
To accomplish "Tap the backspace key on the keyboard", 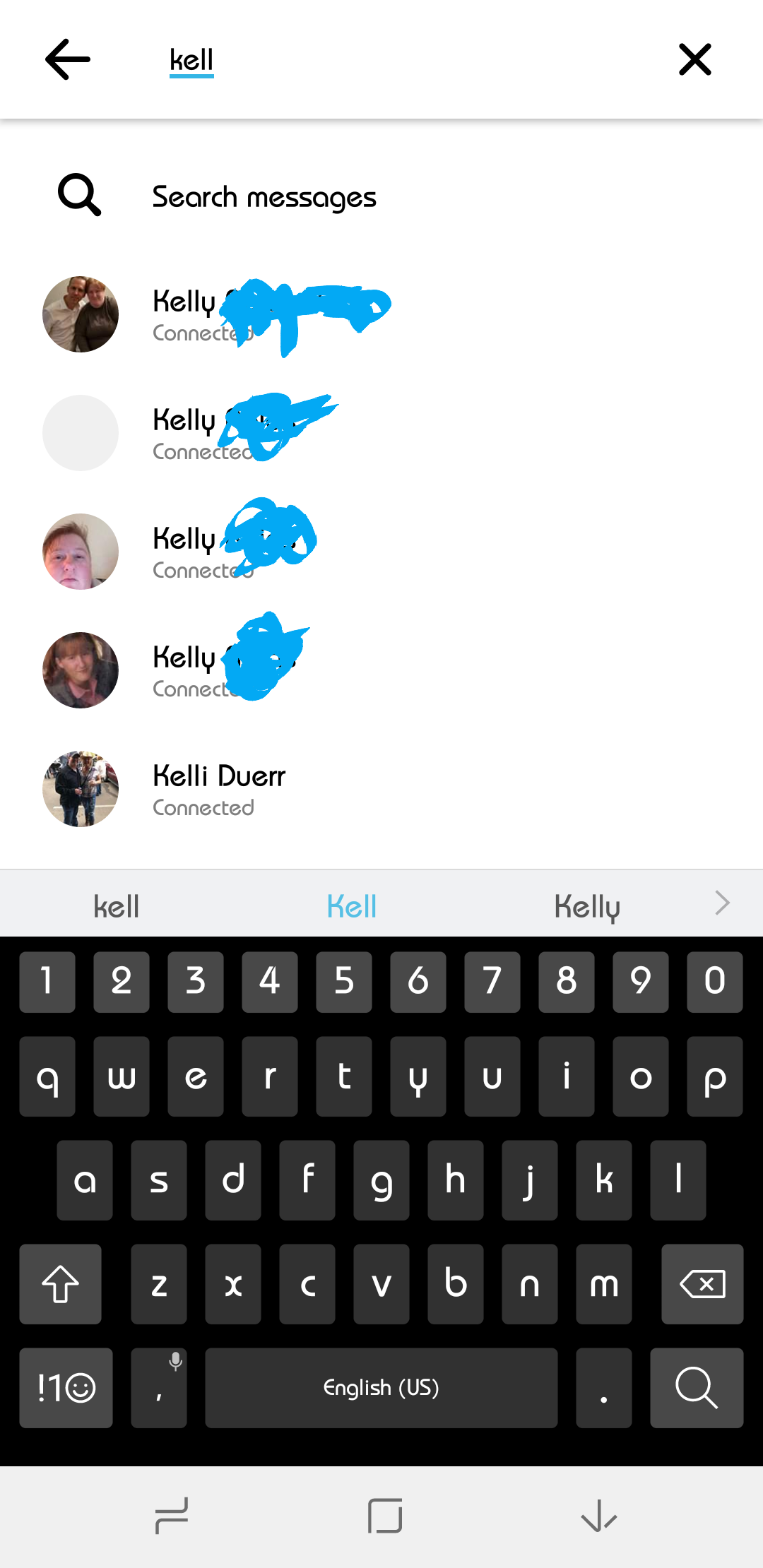I will coord(703,1284).
